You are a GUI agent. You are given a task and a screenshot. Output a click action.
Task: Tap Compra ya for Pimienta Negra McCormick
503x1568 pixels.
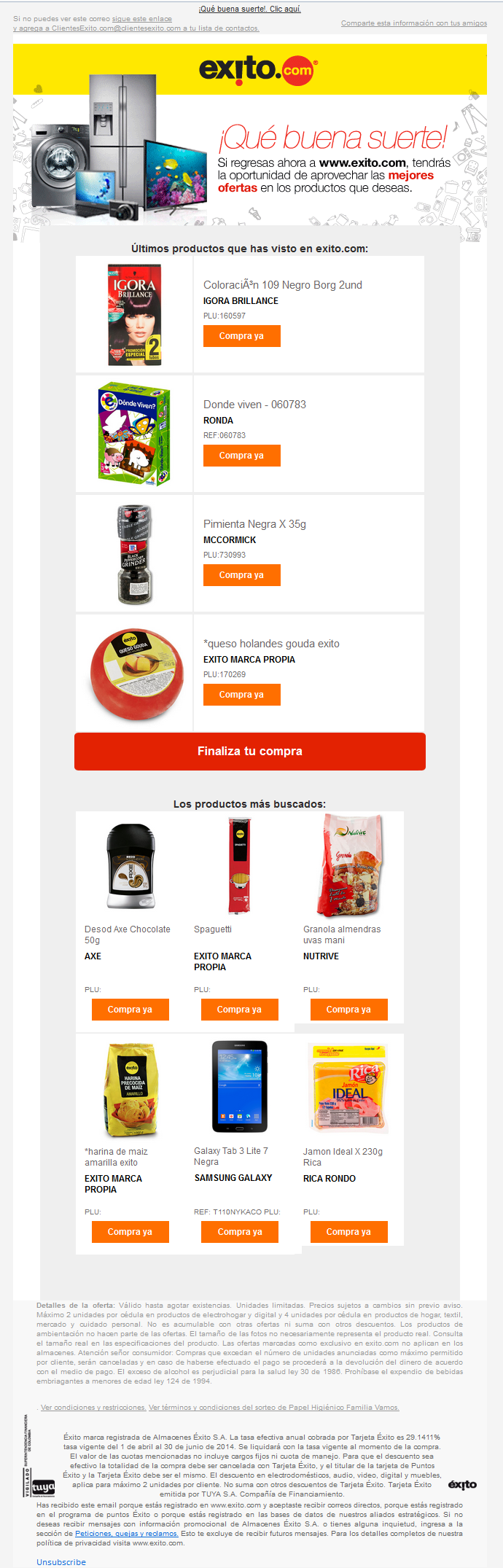(241, 575)
